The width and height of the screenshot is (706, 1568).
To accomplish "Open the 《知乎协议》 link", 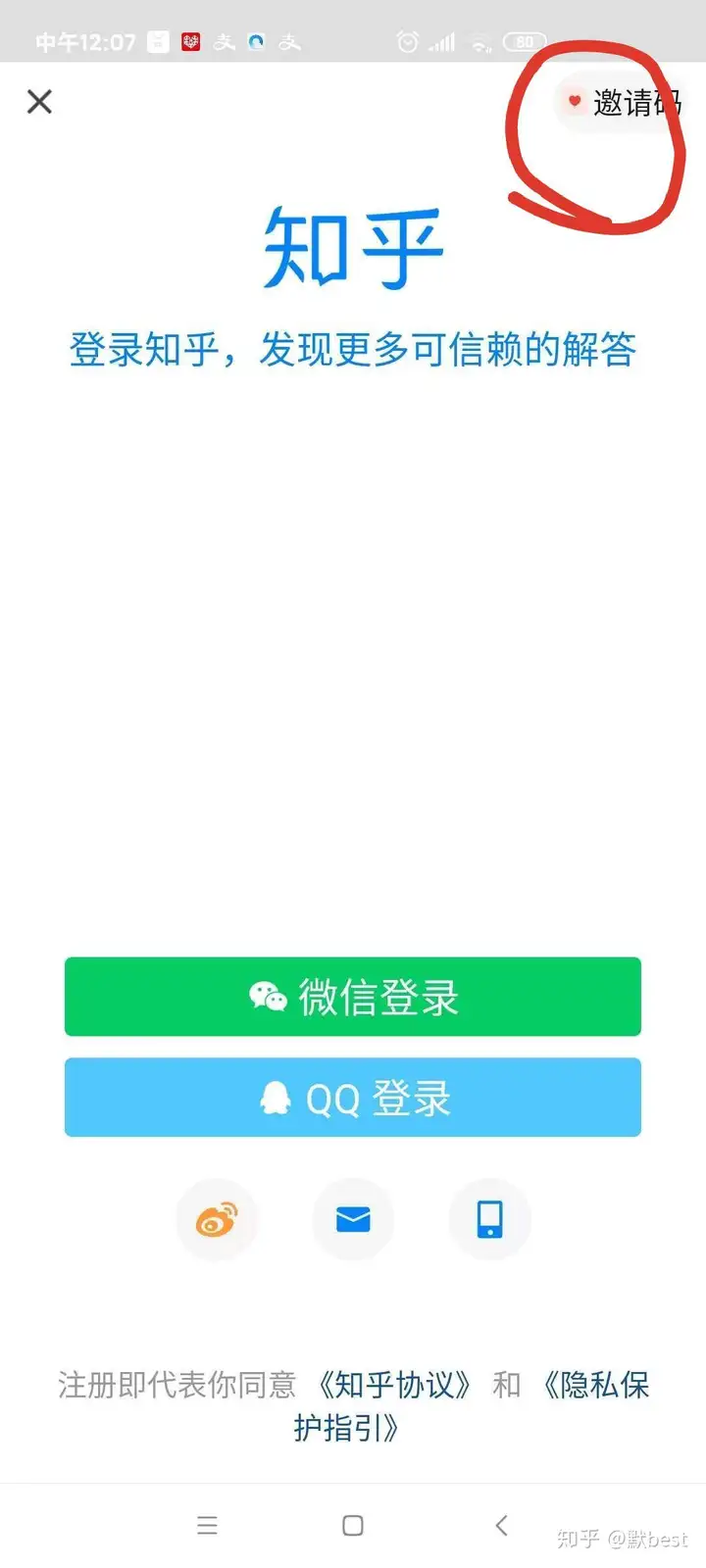I will click(394, 1385).
